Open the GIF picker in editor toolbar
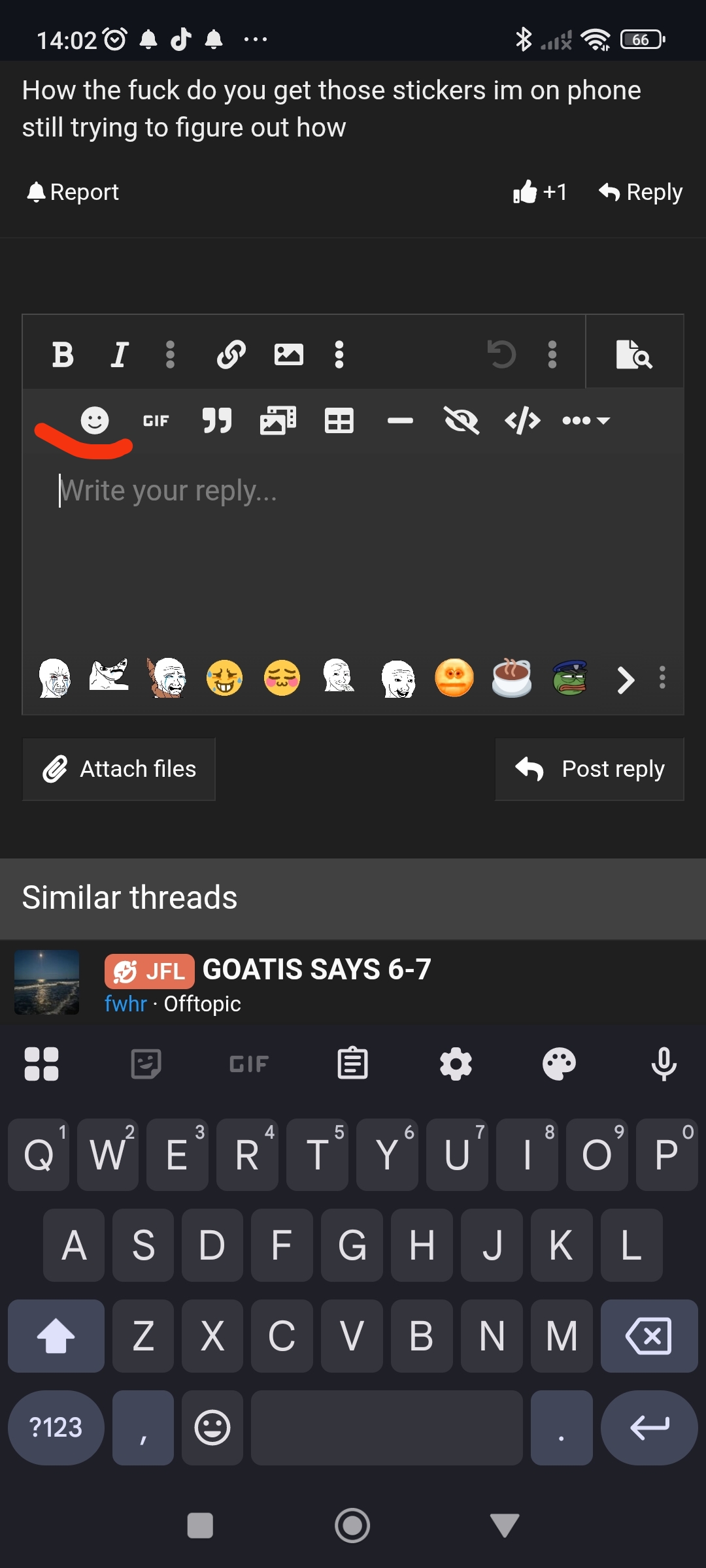The image size is (706, 1568). coord(156,421)
